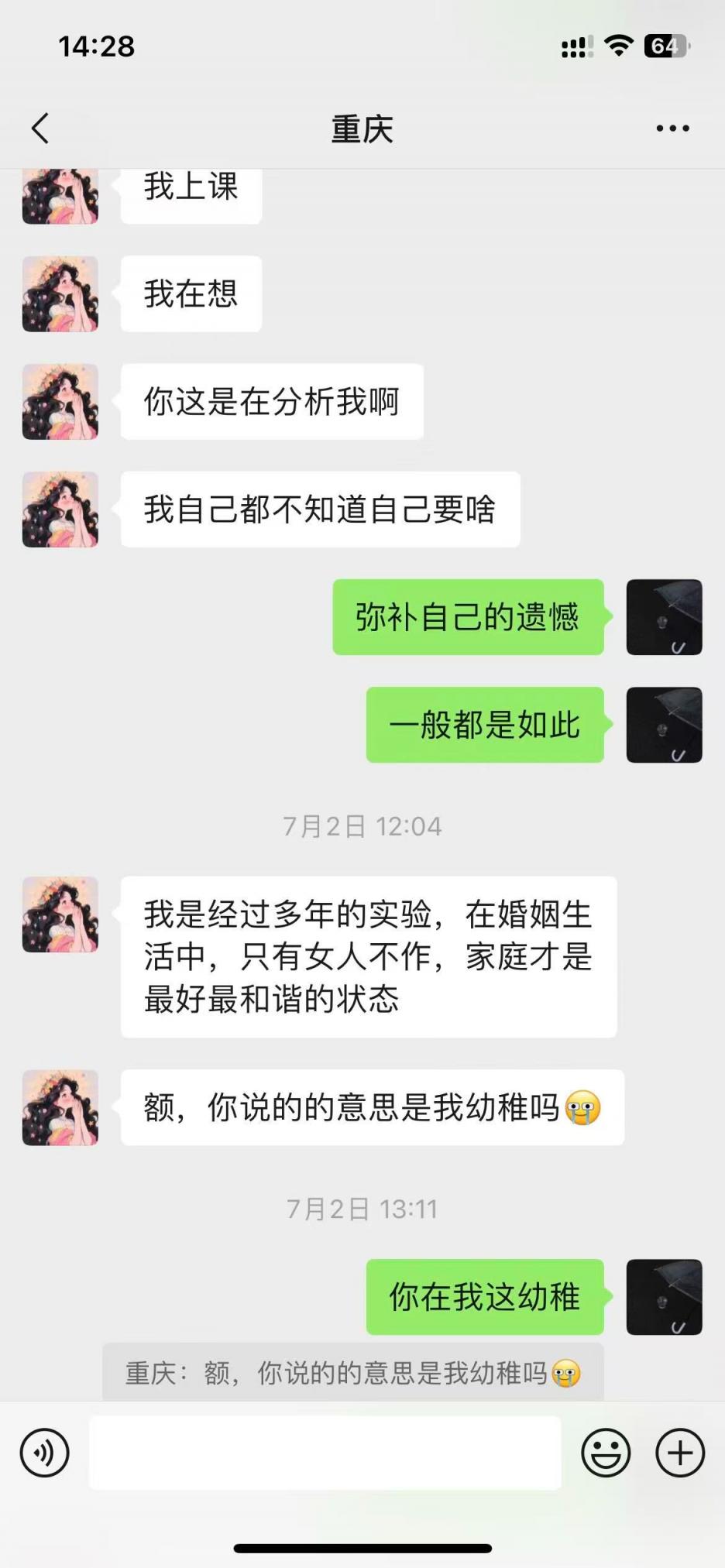Tap your own avatar beside 弥补自己的遗憾
Image resolution: width=725 pixels, height=1568 pixels.
(x=664, y=617)
